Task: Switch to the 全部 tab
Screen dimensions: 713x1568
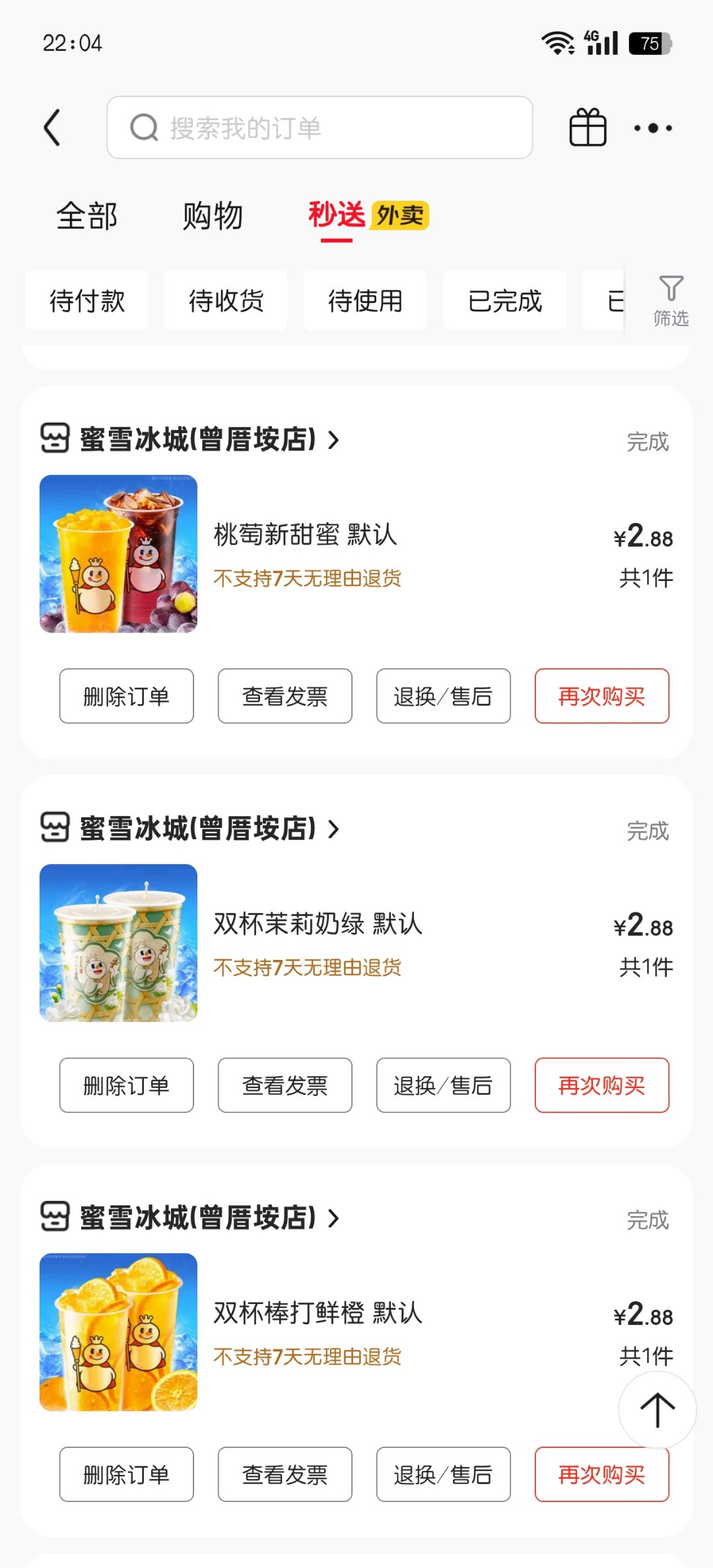Action: (x=87, y=216)
